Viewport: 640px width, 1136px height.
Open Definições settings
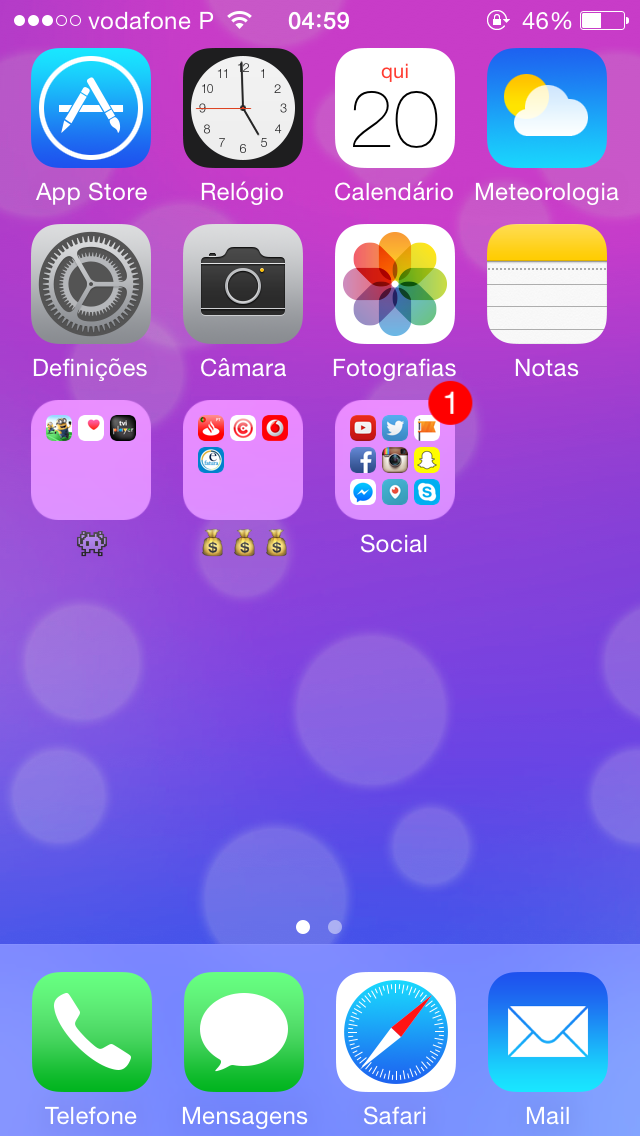(91, 284)
